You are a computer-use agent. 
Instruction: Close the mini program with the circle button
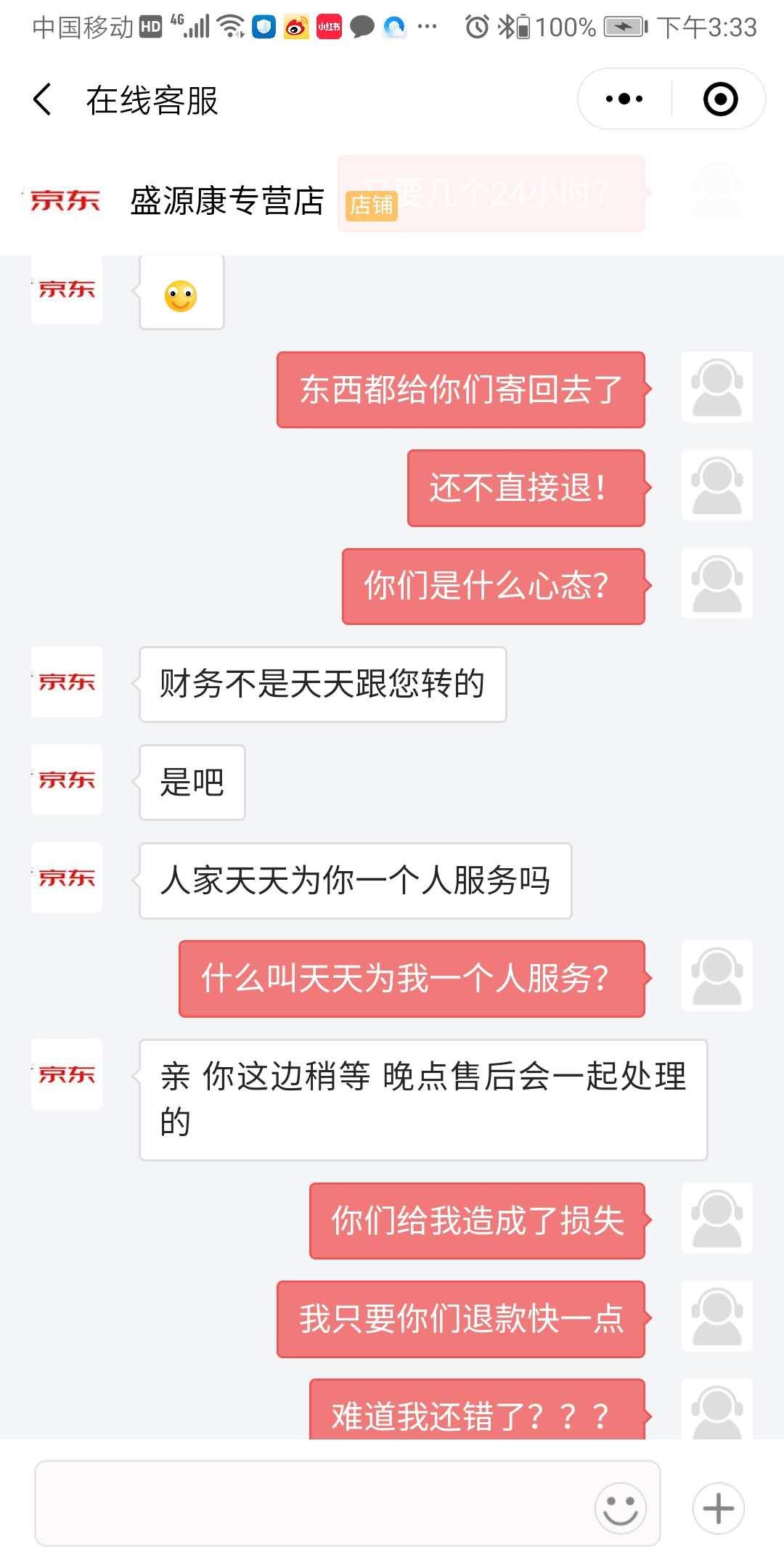pyautogui.click(x=720, y=99)
